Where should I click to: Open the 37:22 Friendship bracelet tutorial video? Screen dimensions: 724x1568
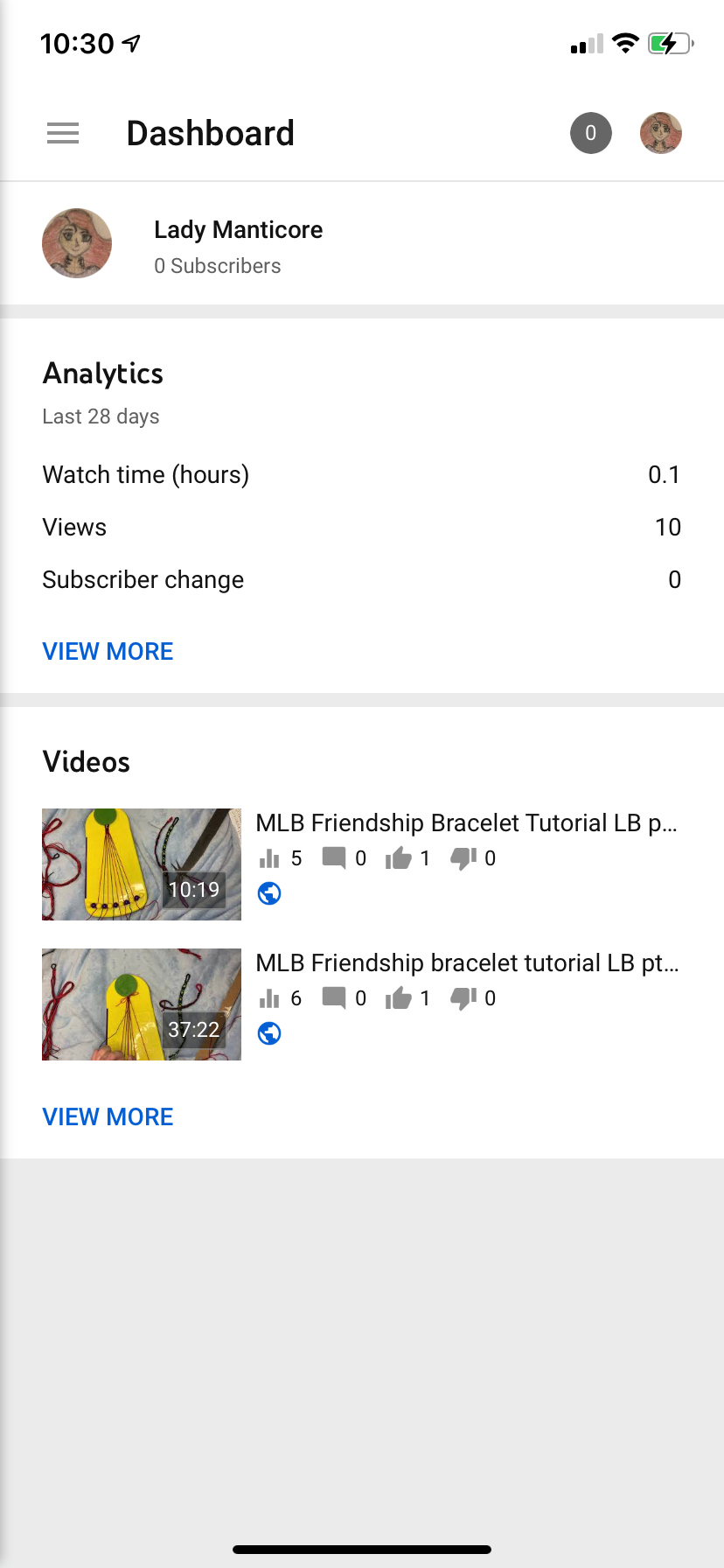coord(362,1004)
